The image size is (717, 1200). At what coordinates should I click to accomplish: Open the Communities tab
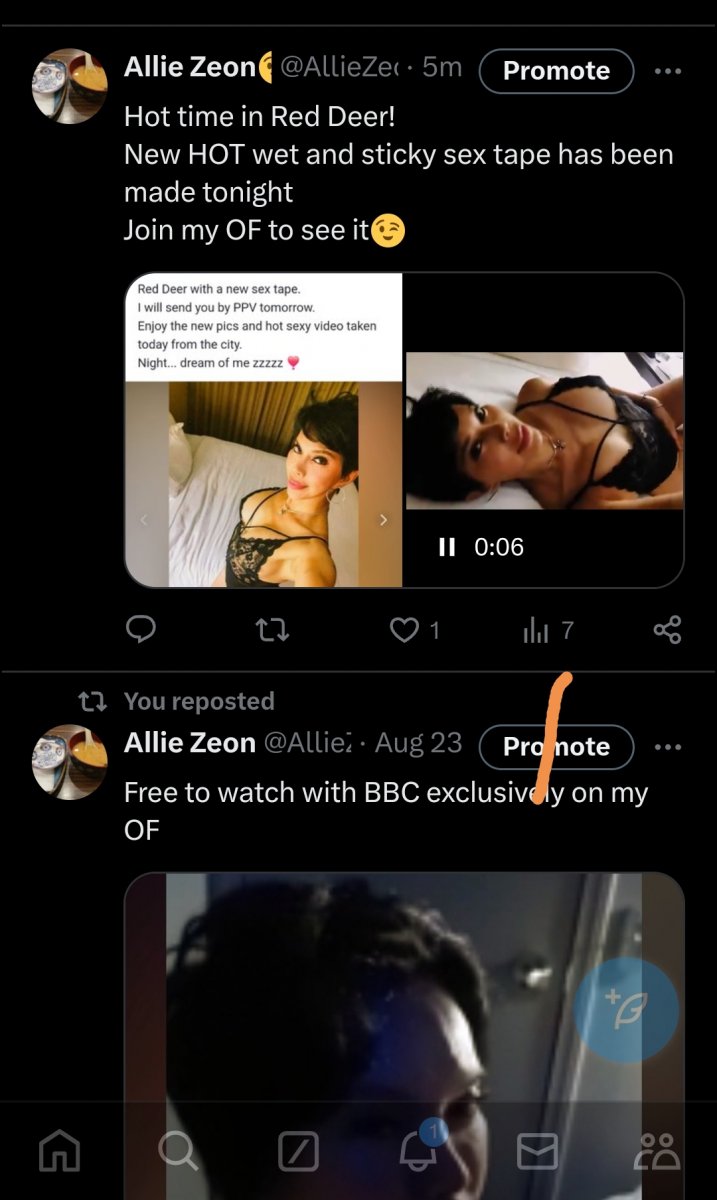[657, 1153]
